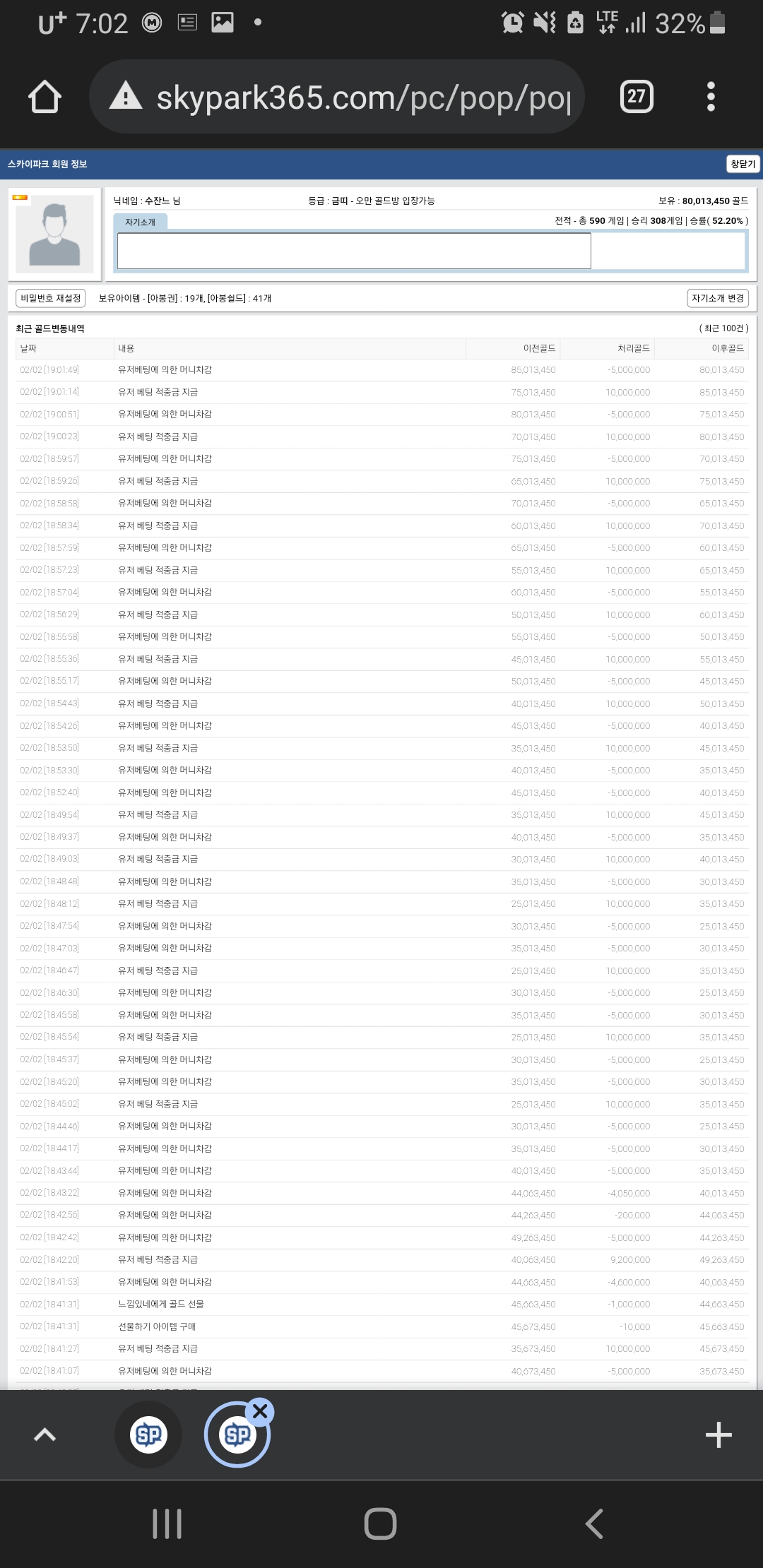Add a new tab with plus
This screenshot has width=763, height=1568.
(718, 1435)
